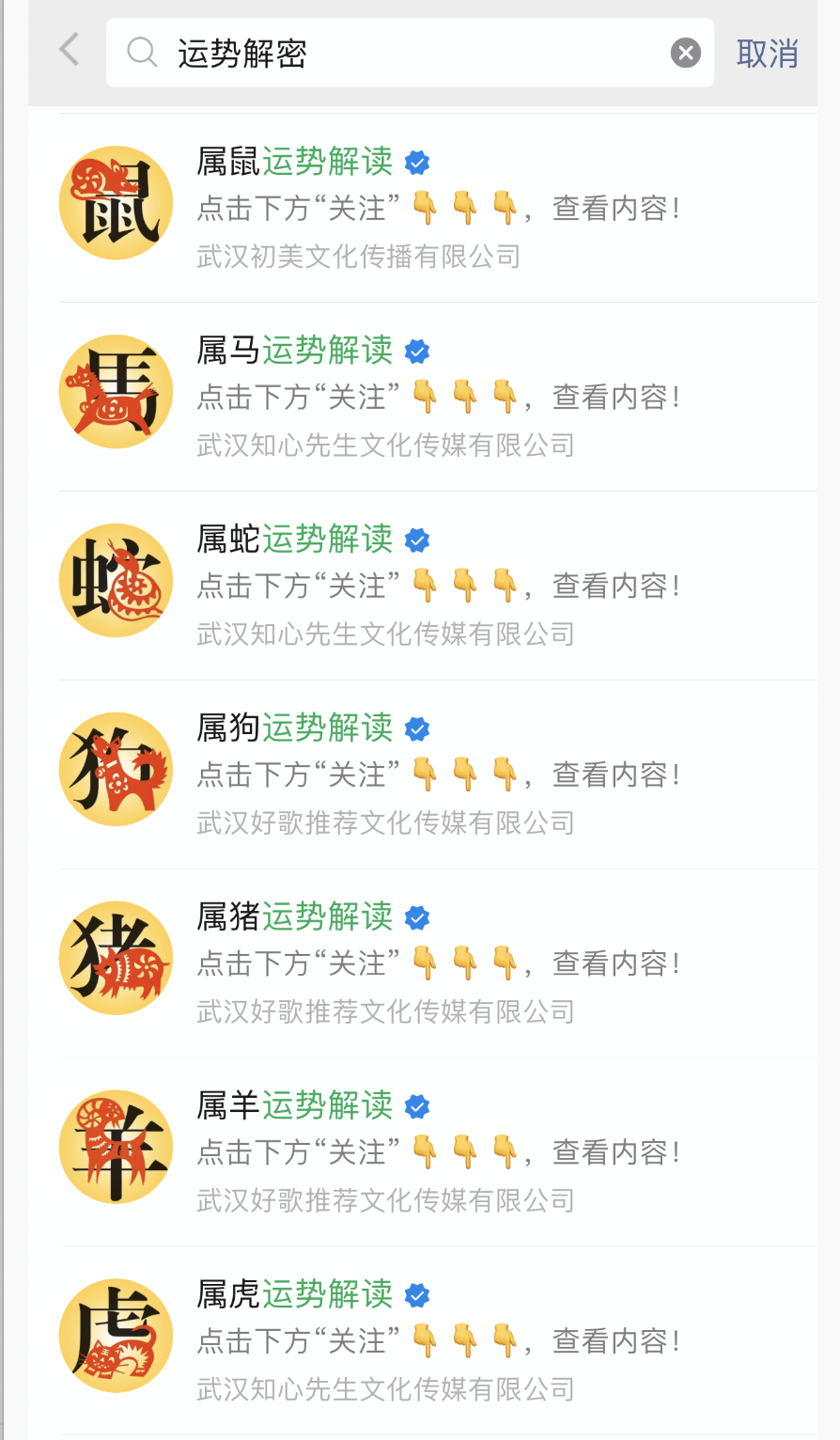The height and width of the screenshot is (1440, 840).
Task: Cancel the search with 取消
Action: tap(767, 54)
